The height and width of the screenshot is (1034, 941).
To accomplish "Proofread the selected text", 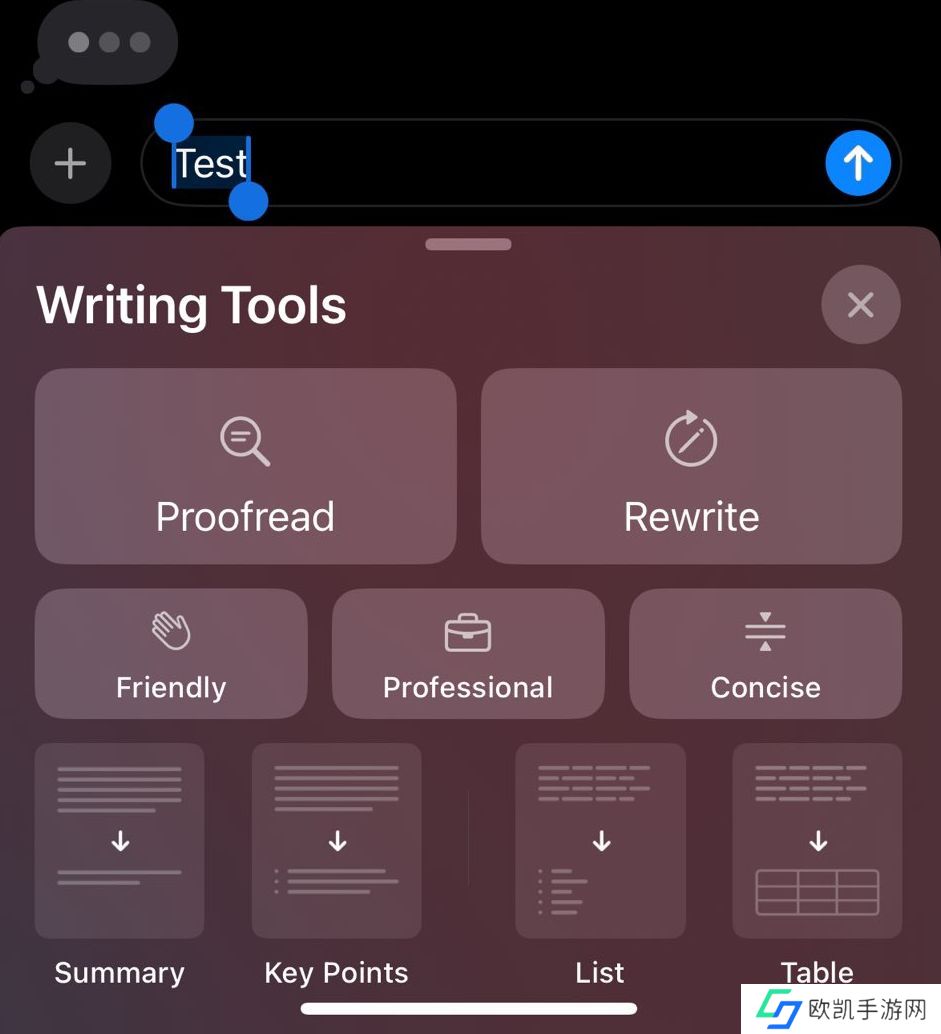I will pyautogui.click(x=245, y=466).
